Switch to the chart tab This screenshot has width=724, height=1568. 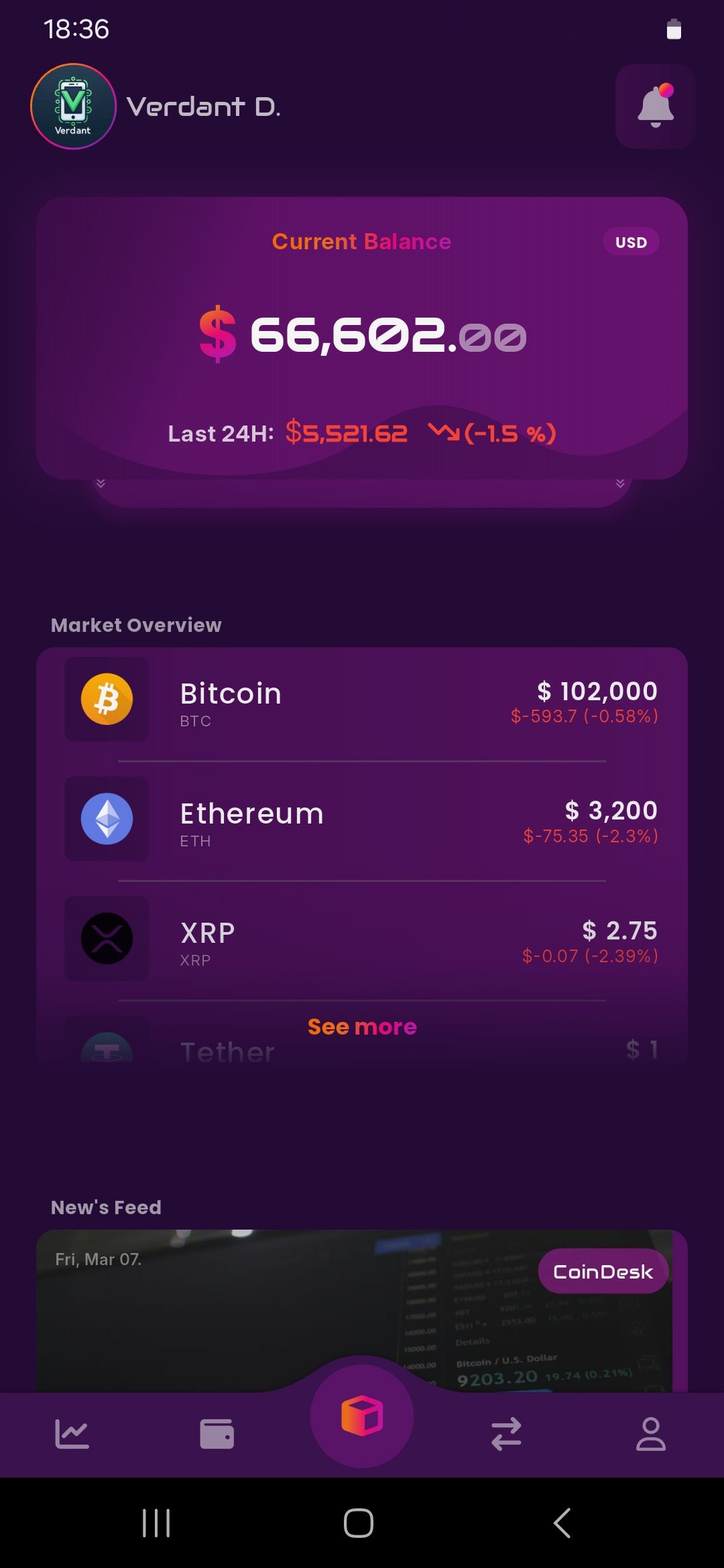pyautogui.click(x=72, y=1434)
